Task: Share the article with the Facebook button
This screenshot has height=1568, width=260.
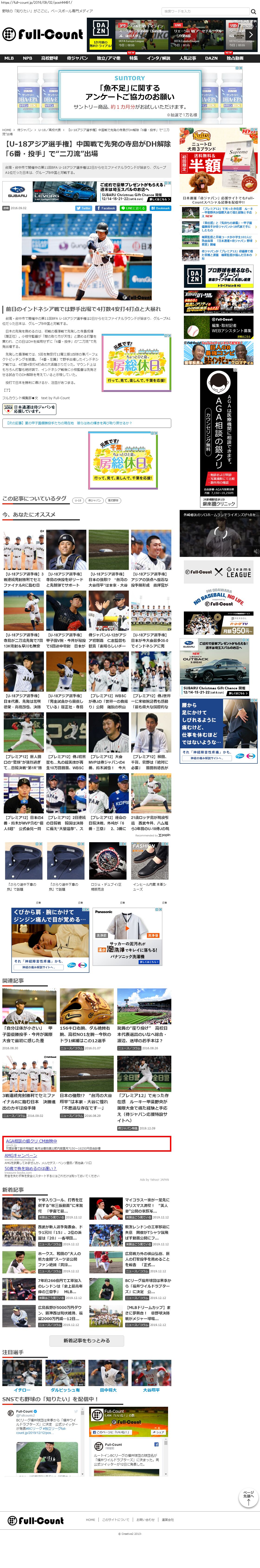Action: 105,208
